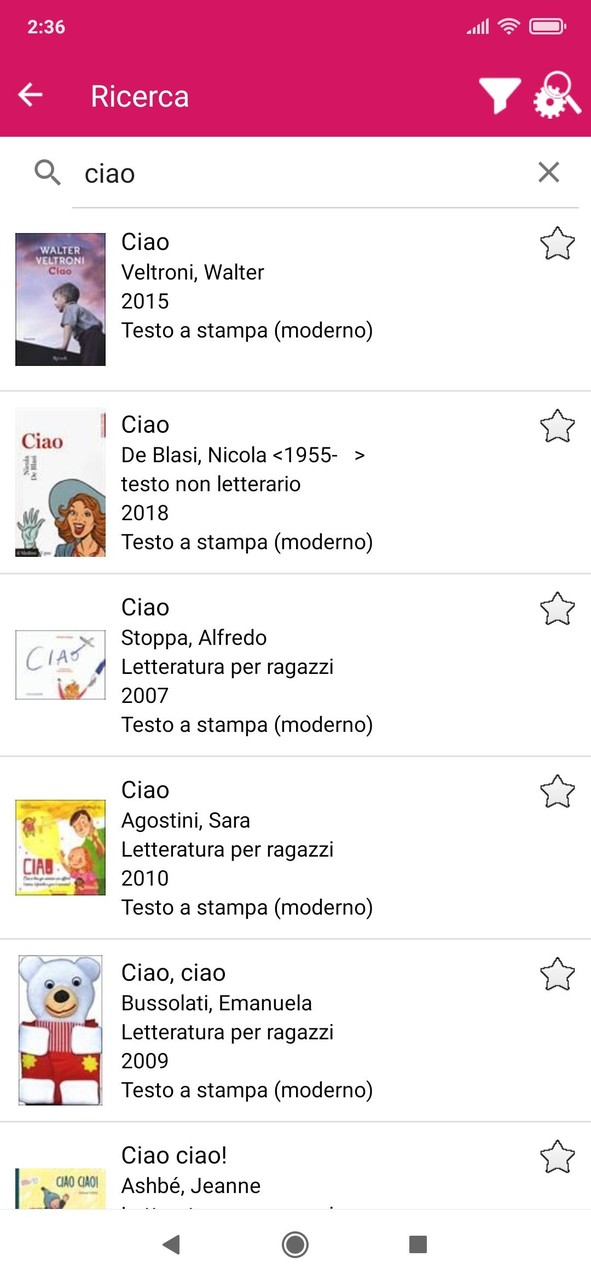Go back using the app bar arrow

[31, 96]
